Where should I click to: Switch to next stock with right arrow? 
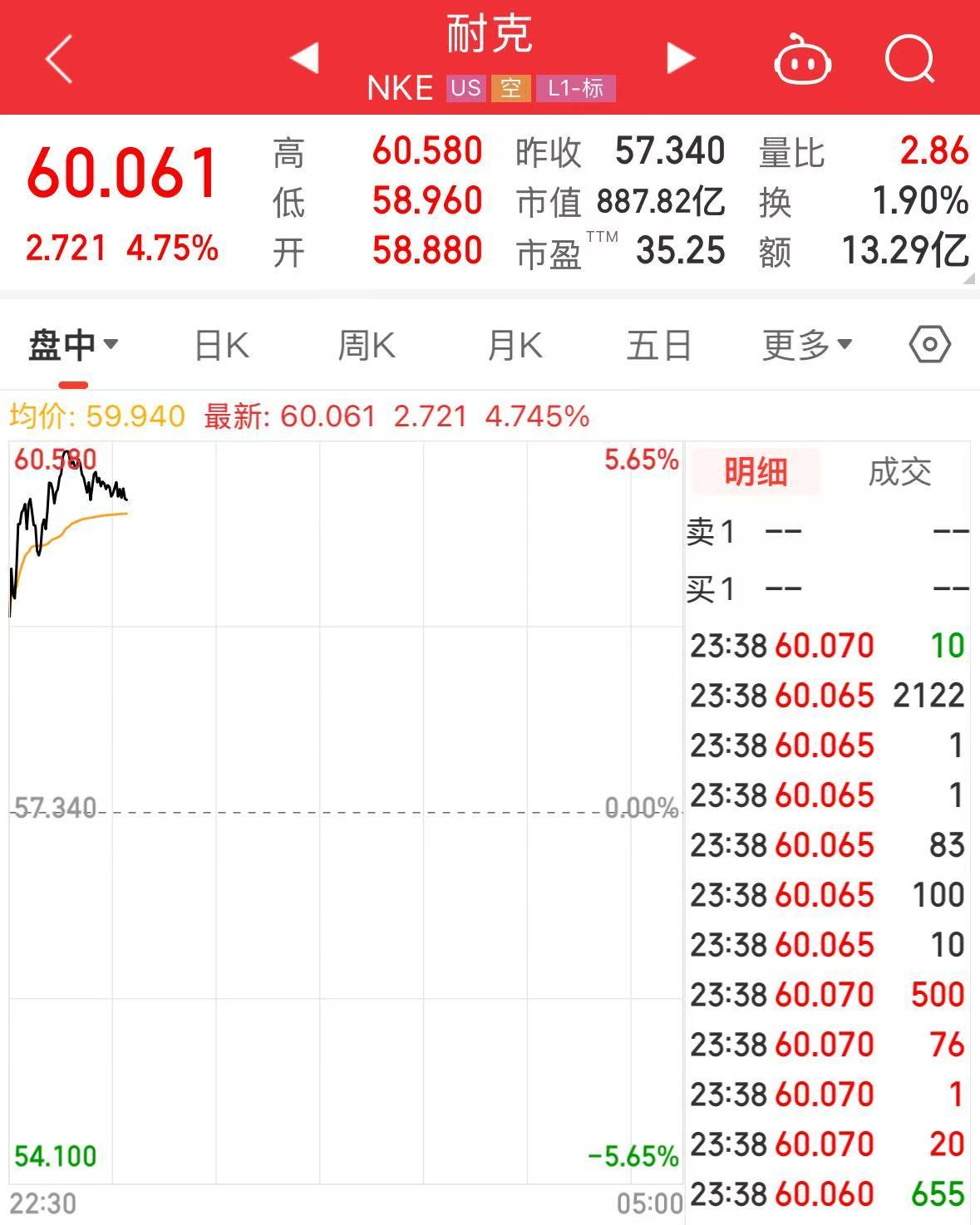click(x=680, y=58)
